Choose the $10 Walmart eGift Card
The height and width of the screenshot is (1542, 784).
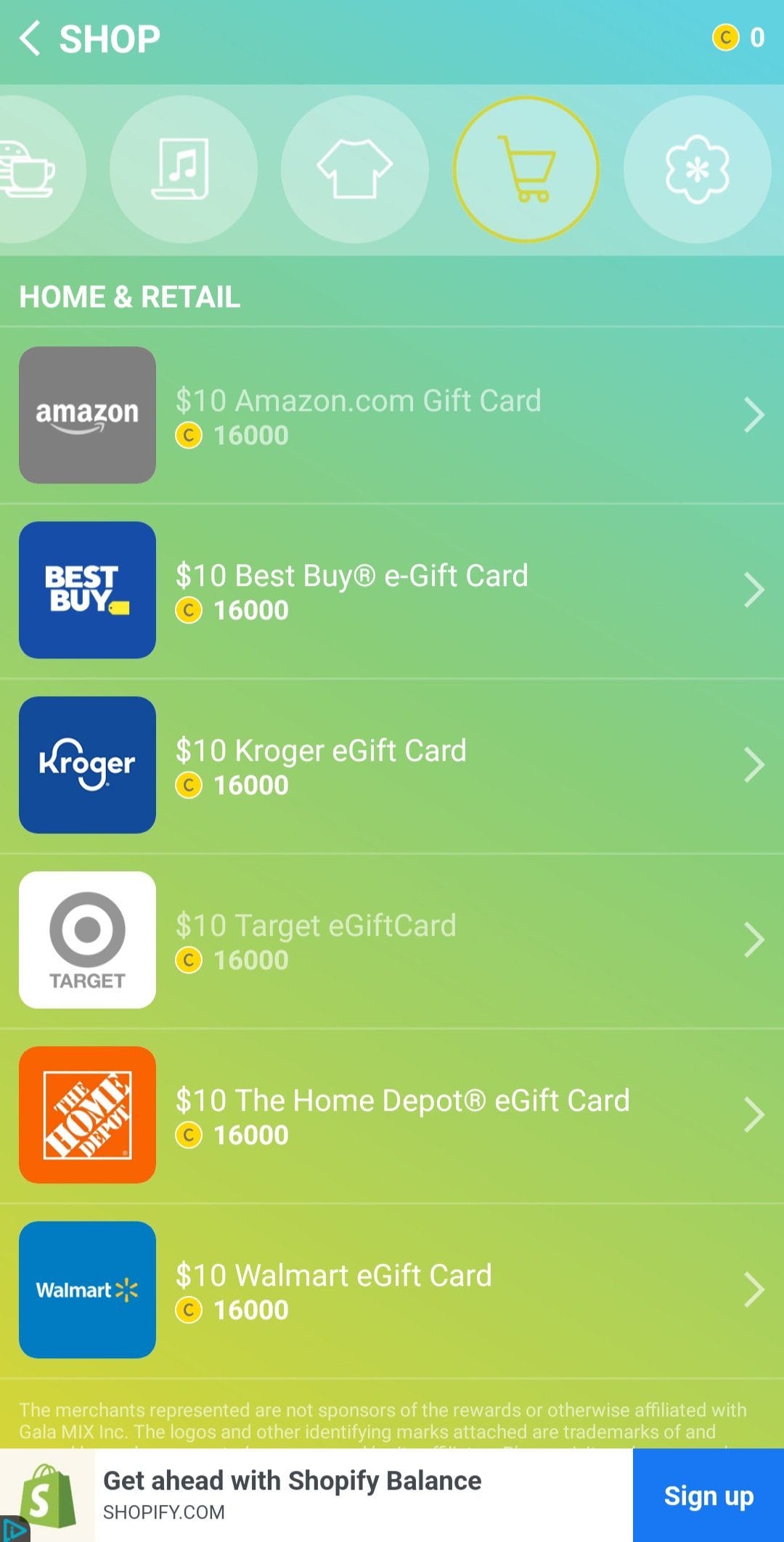[392, 1290]
